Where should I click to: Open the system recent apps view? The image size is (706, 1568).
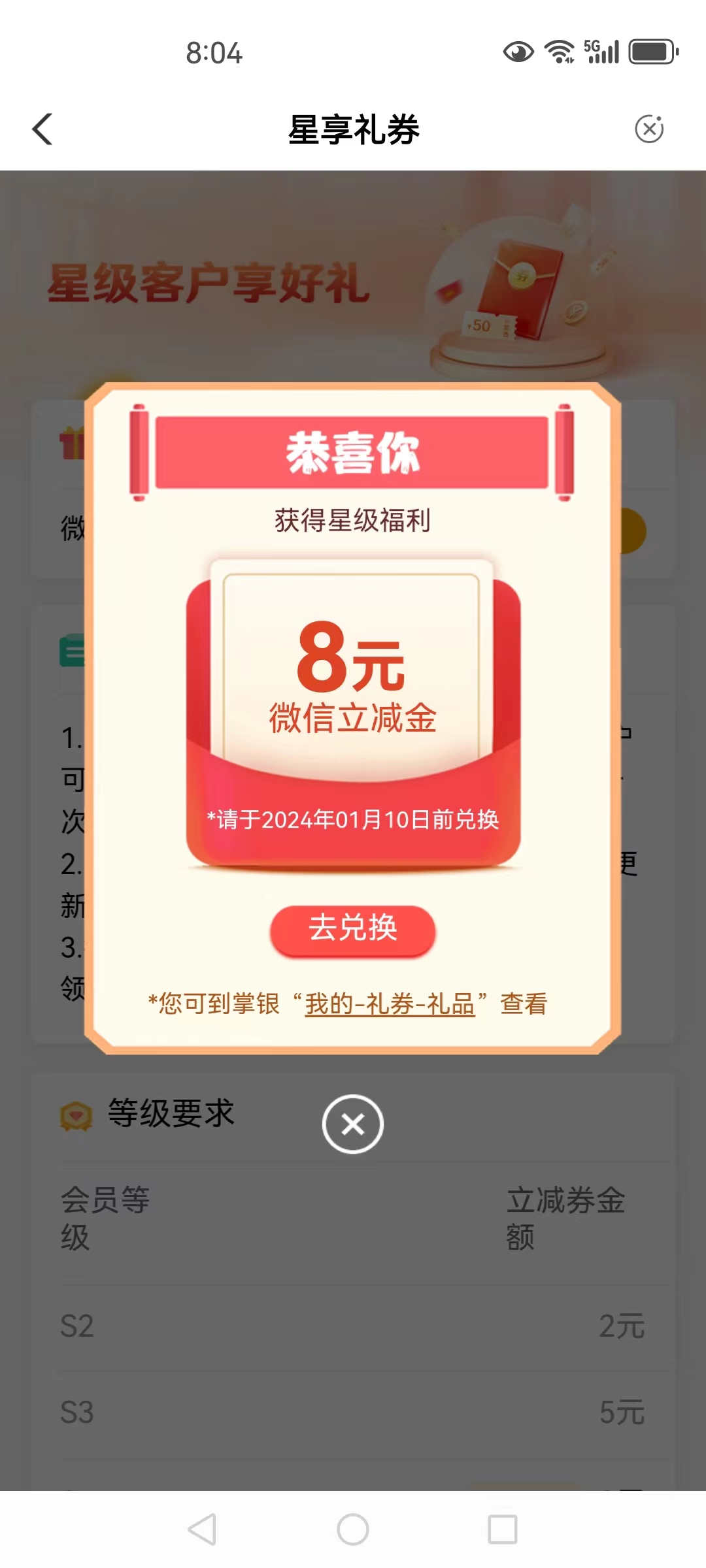point(502,1529)
